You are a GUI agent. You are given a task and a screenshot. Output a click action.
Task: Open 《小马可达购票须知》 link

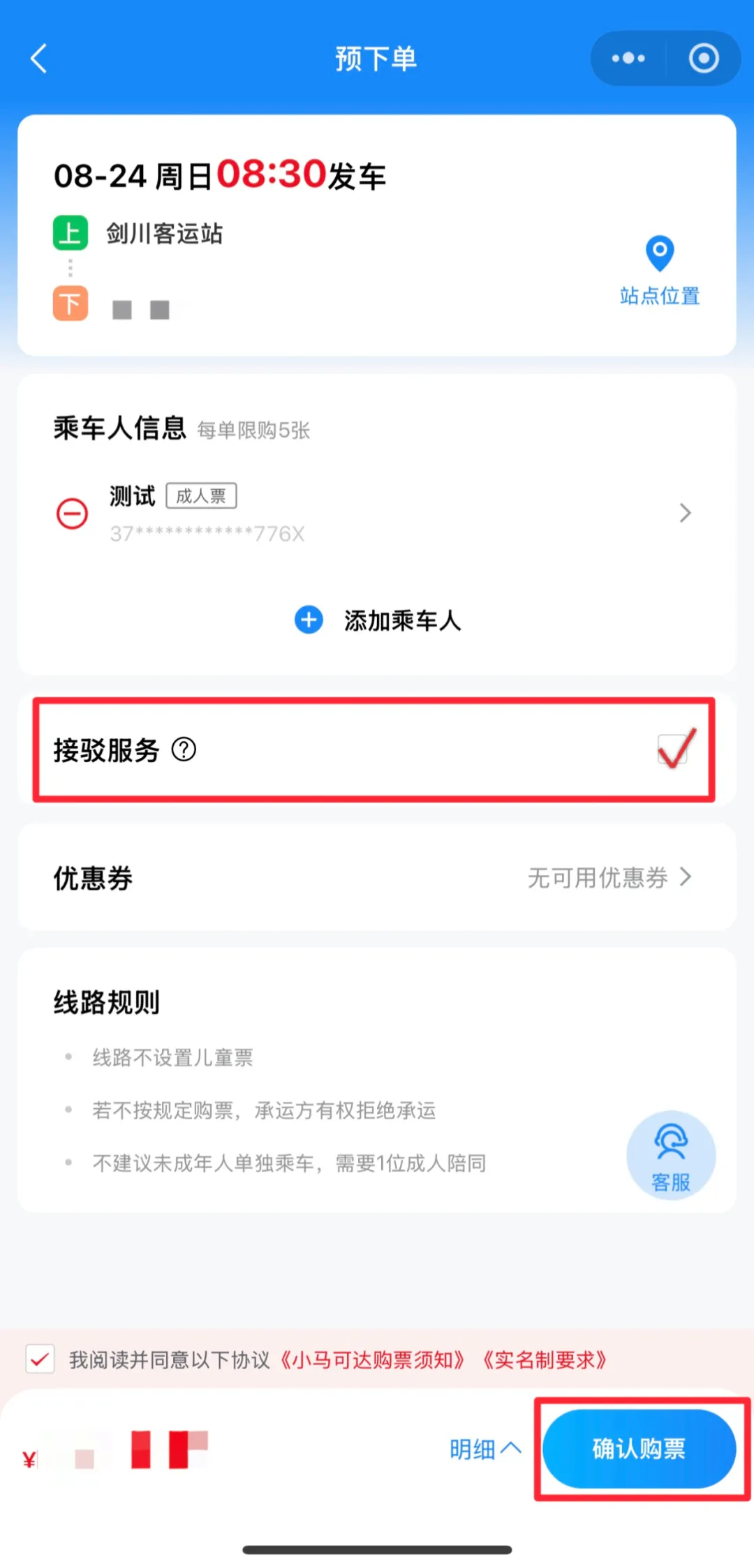click(372, 1359)
